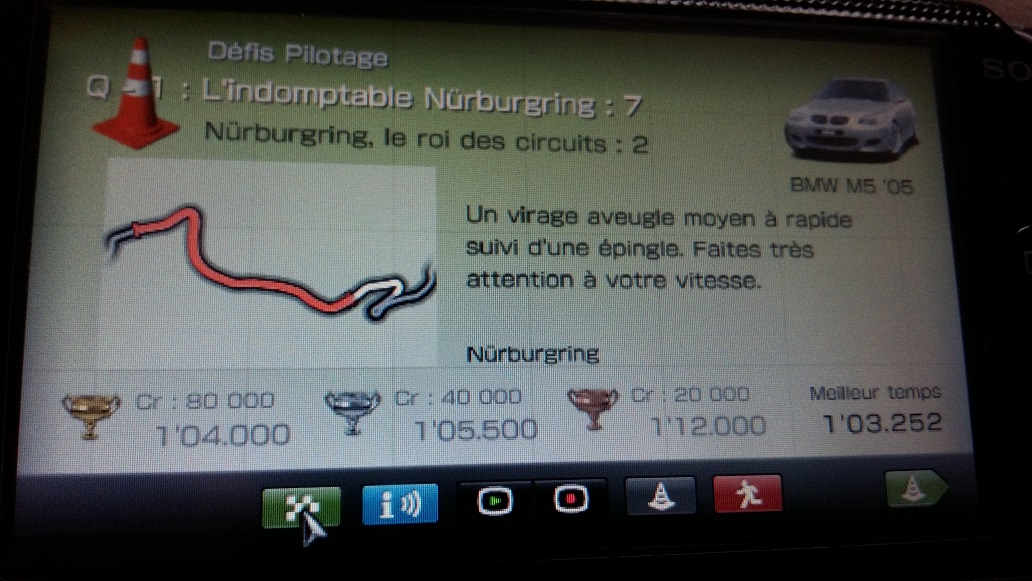Viewport: 1032px width, 581px height.
Task: Exit via the red running man button
Action: click(x=747, y=495)
